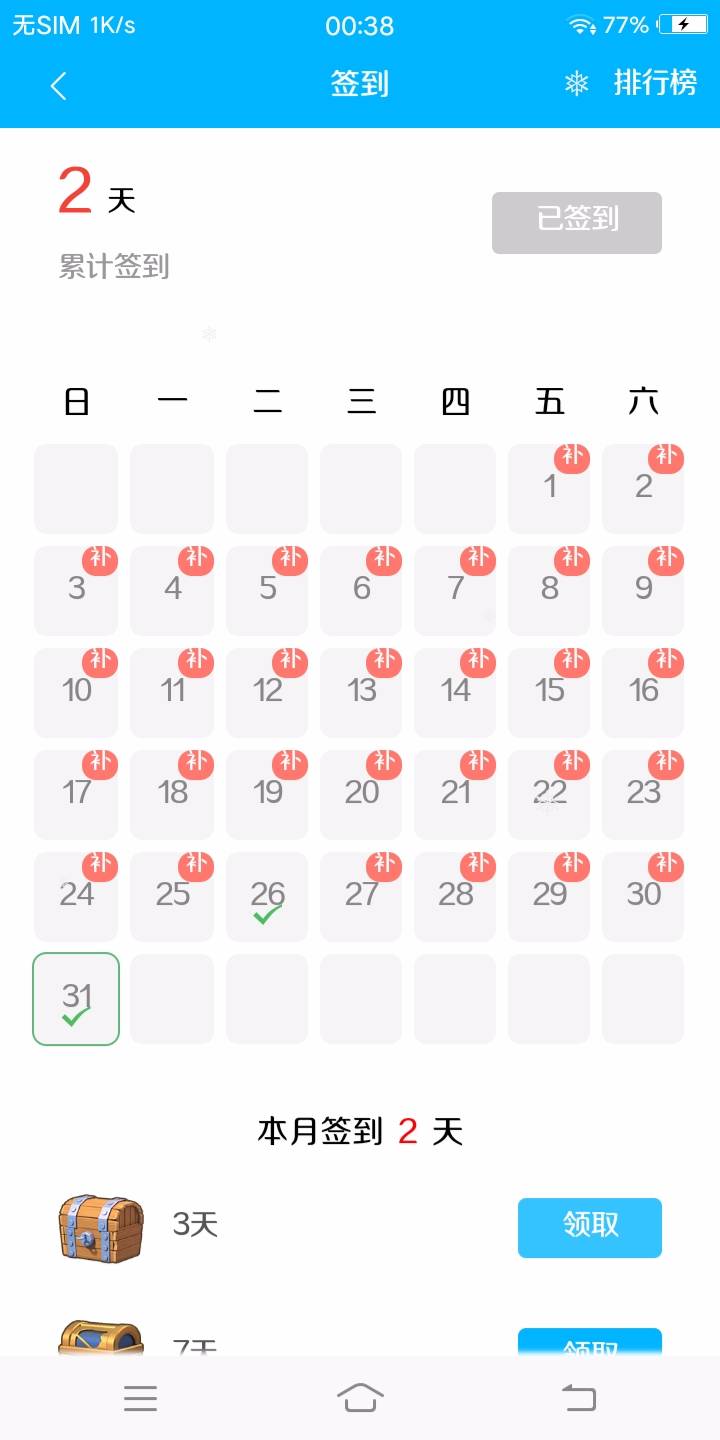Screen dimensions: 720x1440
Task: Make up sign-in for day 1
Action: click(549, 489)
